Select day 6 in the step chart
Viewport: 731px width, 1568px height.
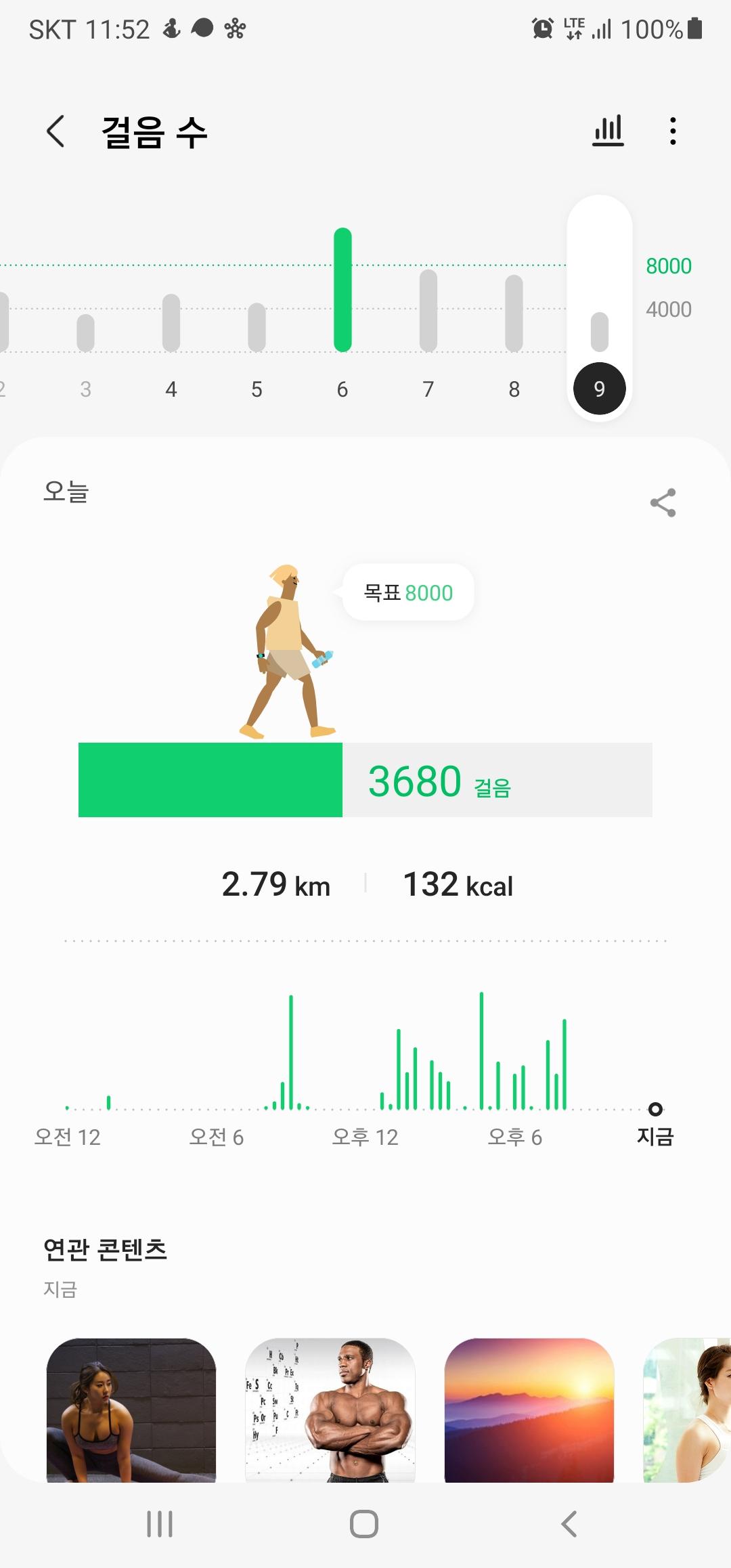(342, 325)
